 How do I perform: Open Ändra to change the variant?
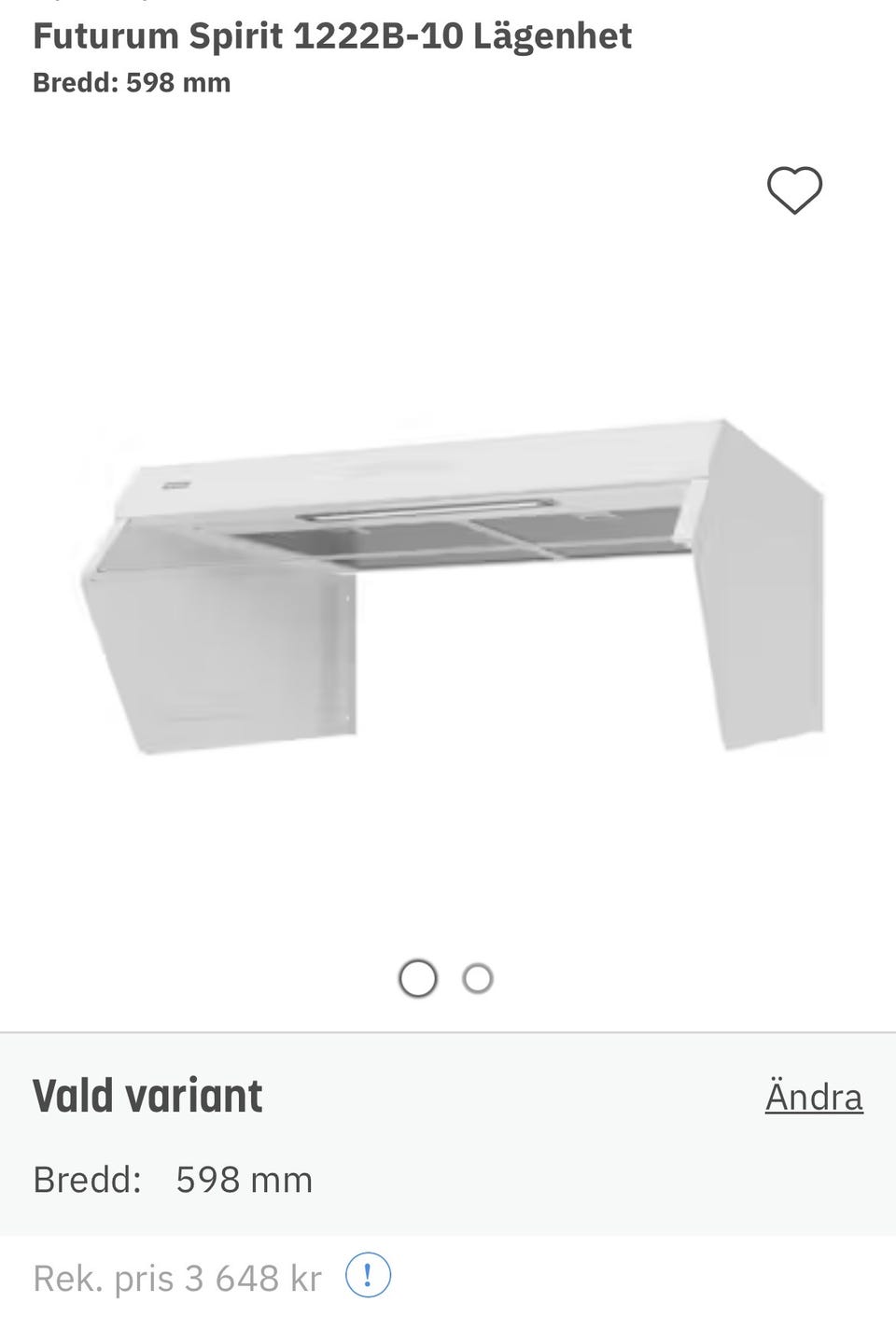tap(813, 1097)
